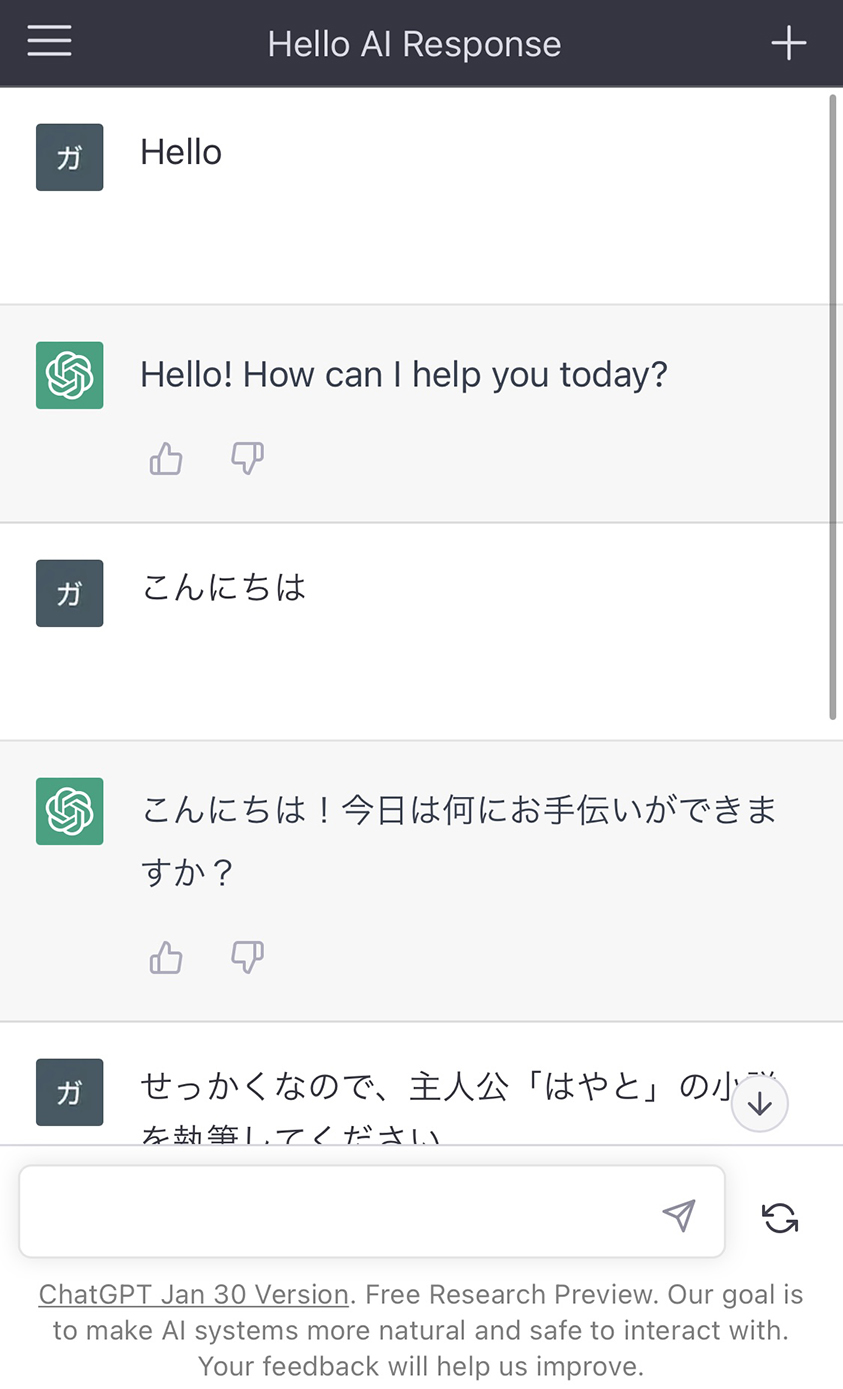Open the hamburger sidebar menu
Viewport: 843px width, 1389px height.
tap(49, 42)
